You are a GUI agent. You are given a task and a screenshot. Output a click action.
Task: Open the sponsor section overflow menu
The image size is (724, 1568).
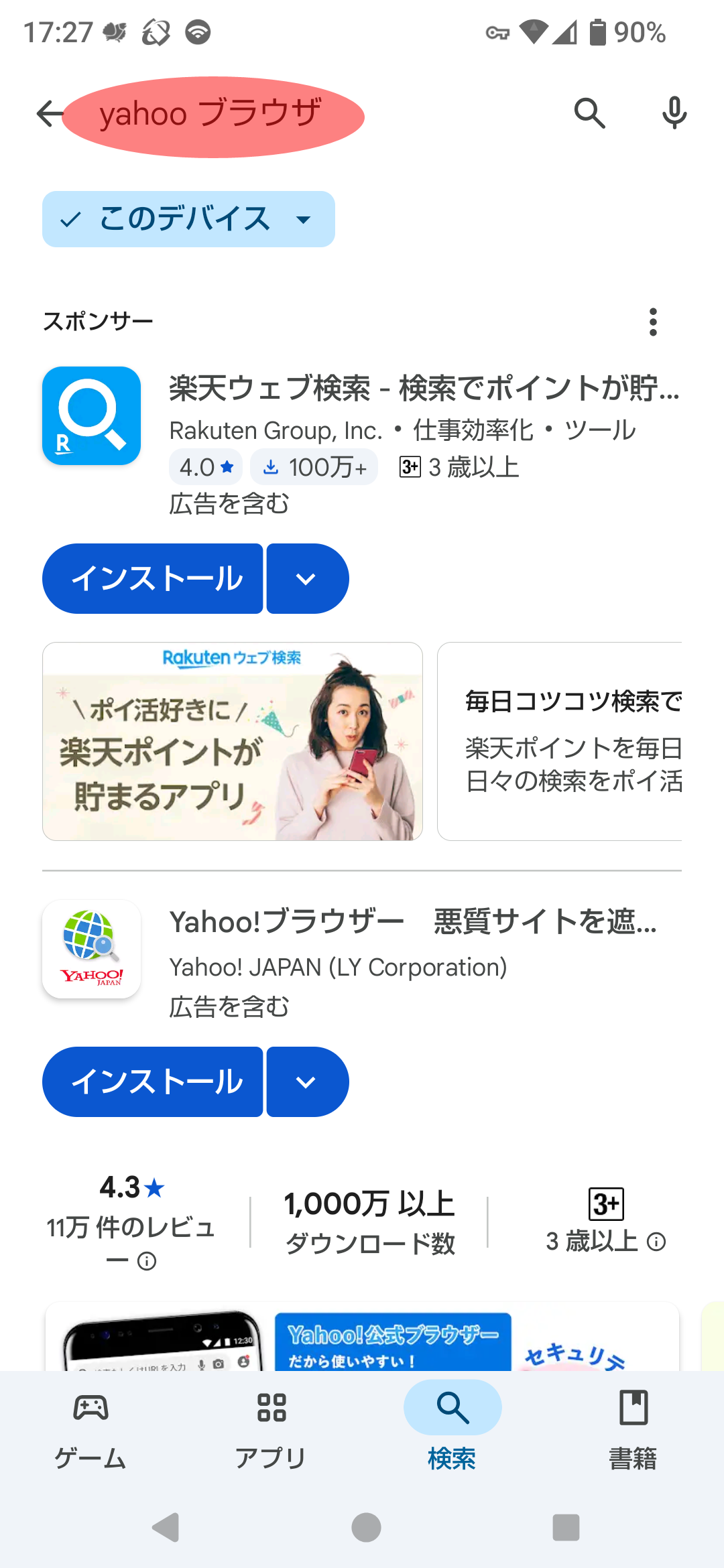tap(653, 322)
